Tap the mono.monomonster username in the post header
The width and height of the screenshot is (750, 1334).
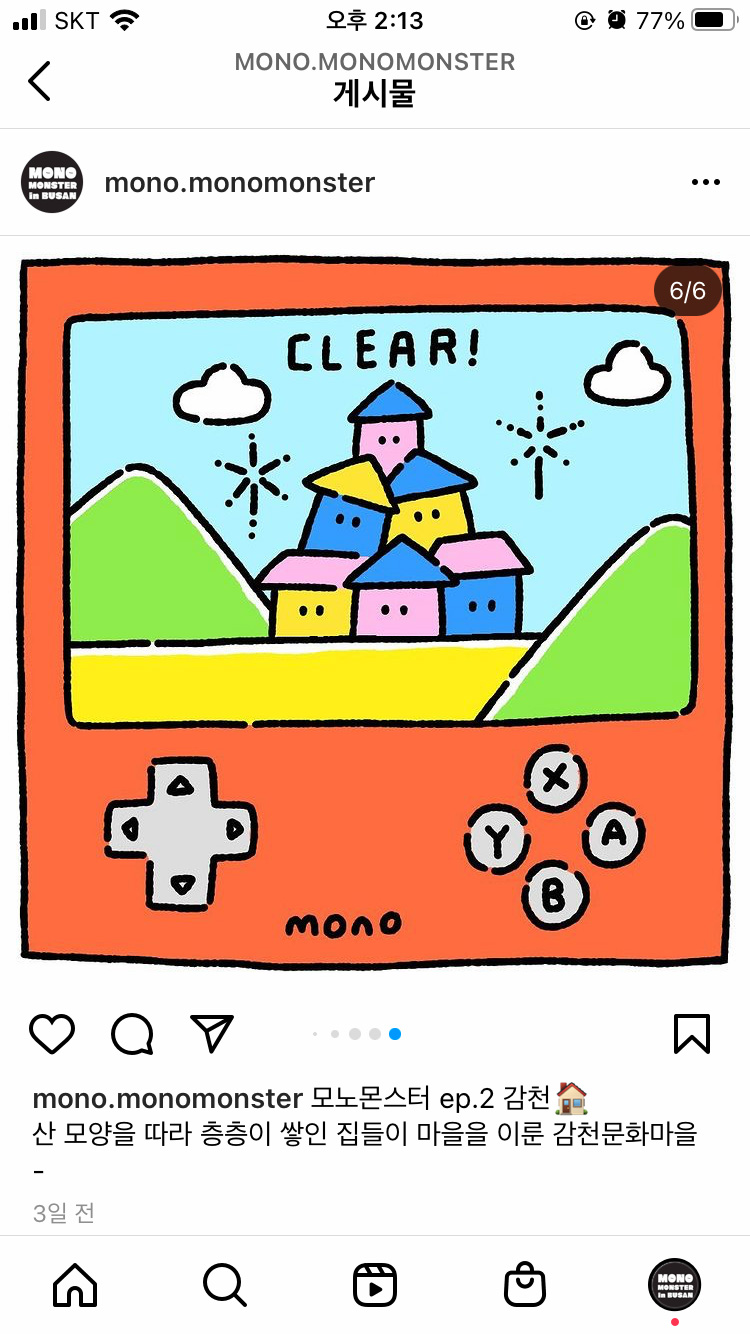(239, 183)
